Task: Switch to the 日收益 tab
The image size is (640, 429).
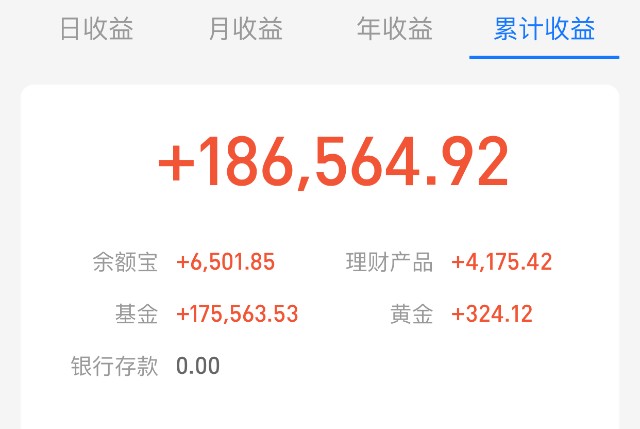Action: click(96, 29)
